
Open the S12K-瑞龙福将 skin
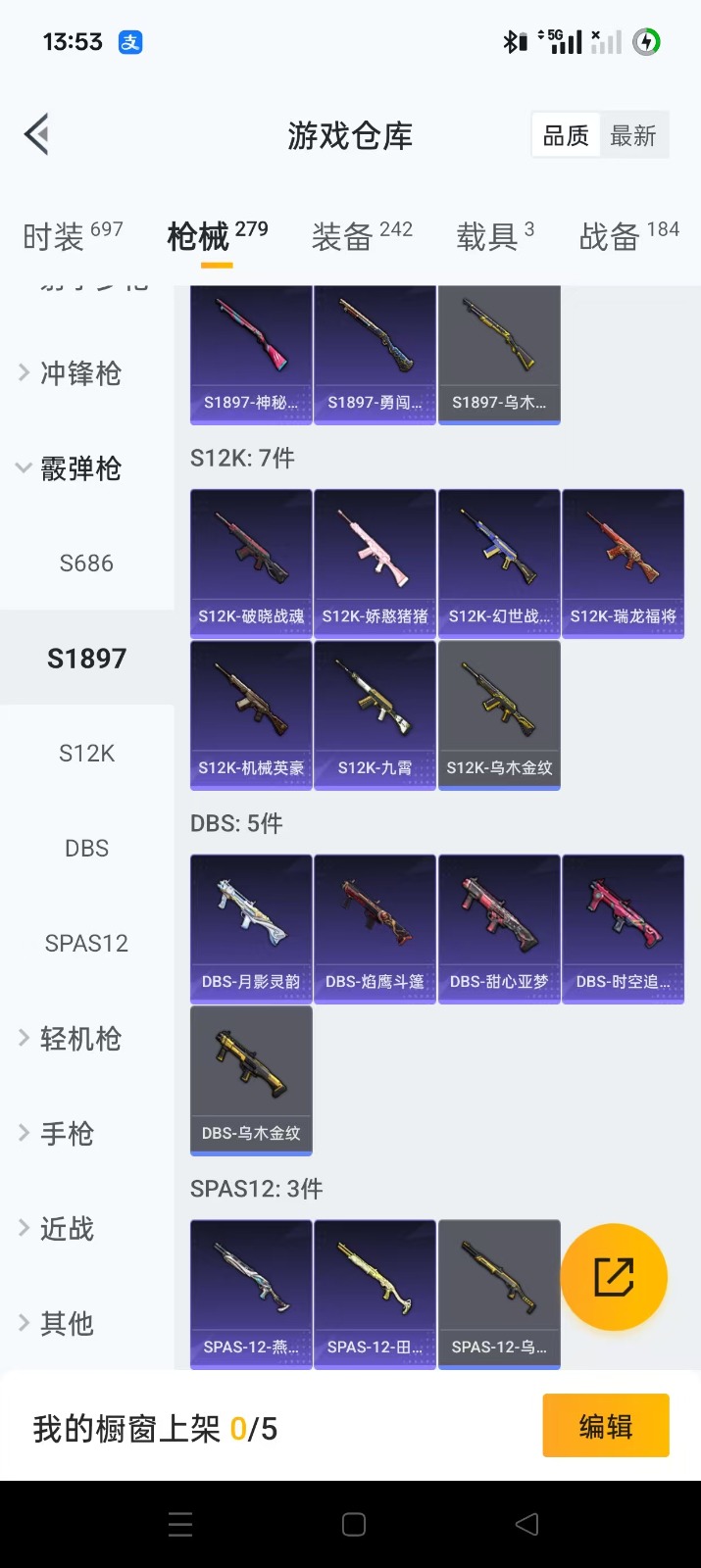pyautogui.click(x=623, y=563)
